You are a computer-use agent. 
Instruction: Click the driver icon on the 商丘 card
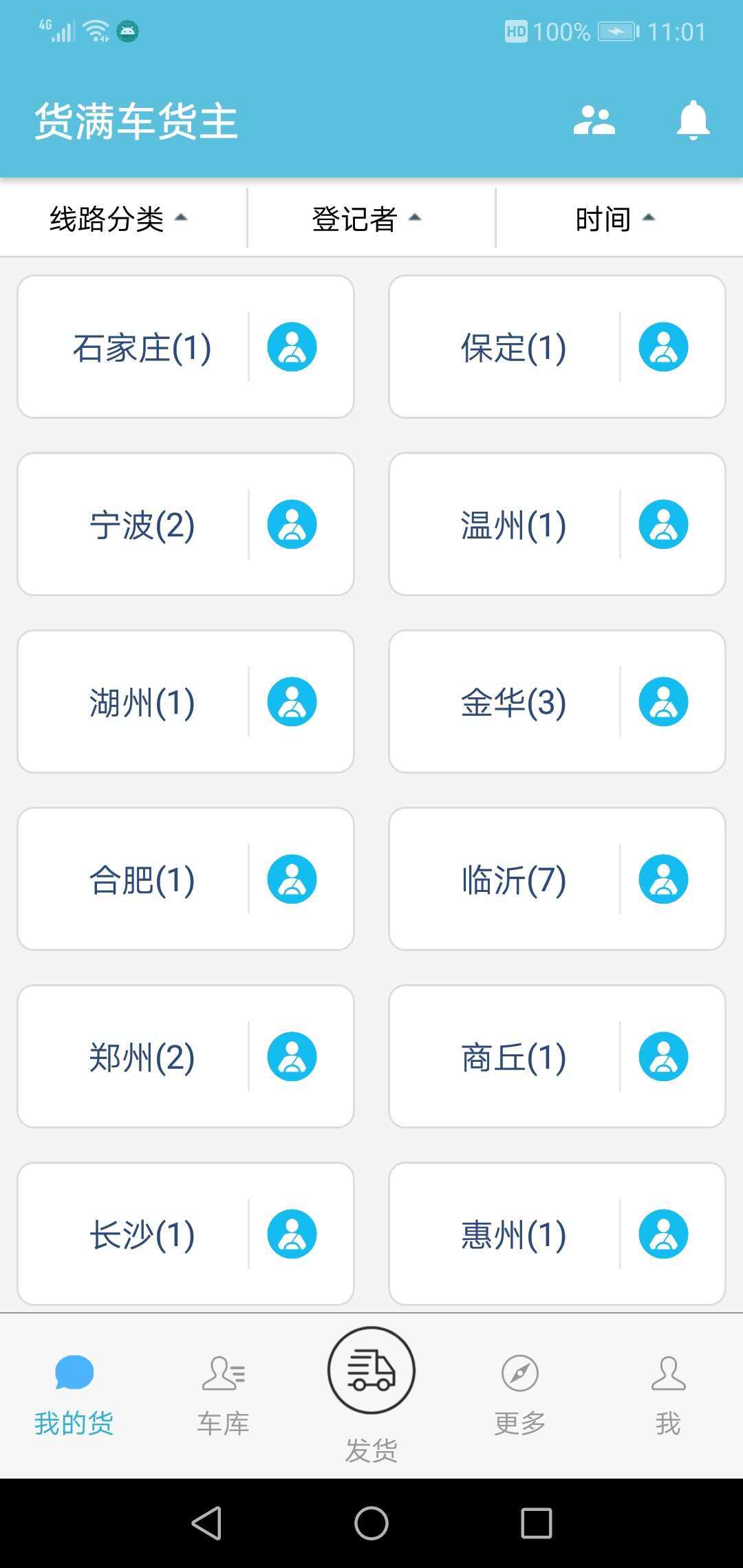coord(664,1057)
